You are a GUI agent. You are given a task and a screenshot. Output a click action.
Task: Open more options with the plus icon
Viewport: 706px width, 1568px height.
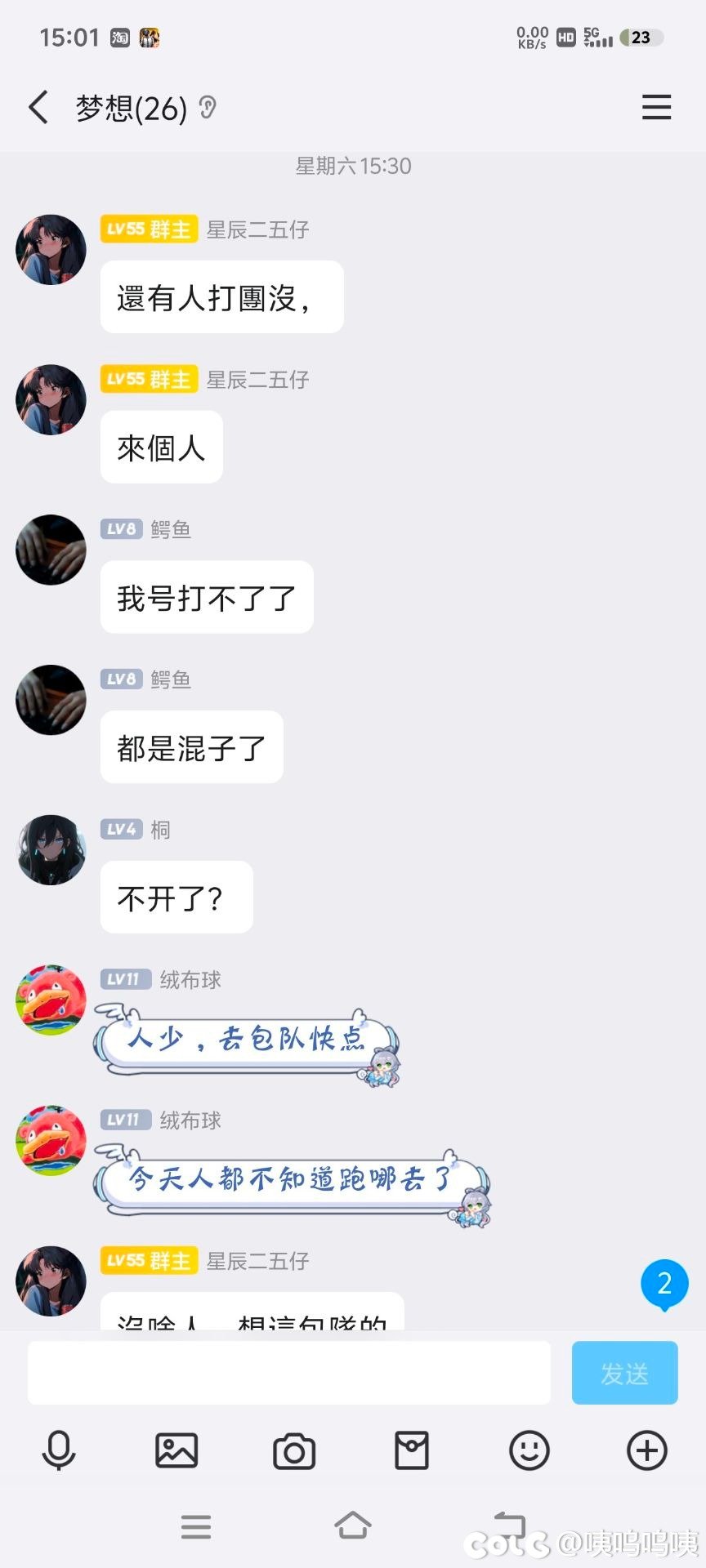pyautogui.click(x=647, y=1451)
